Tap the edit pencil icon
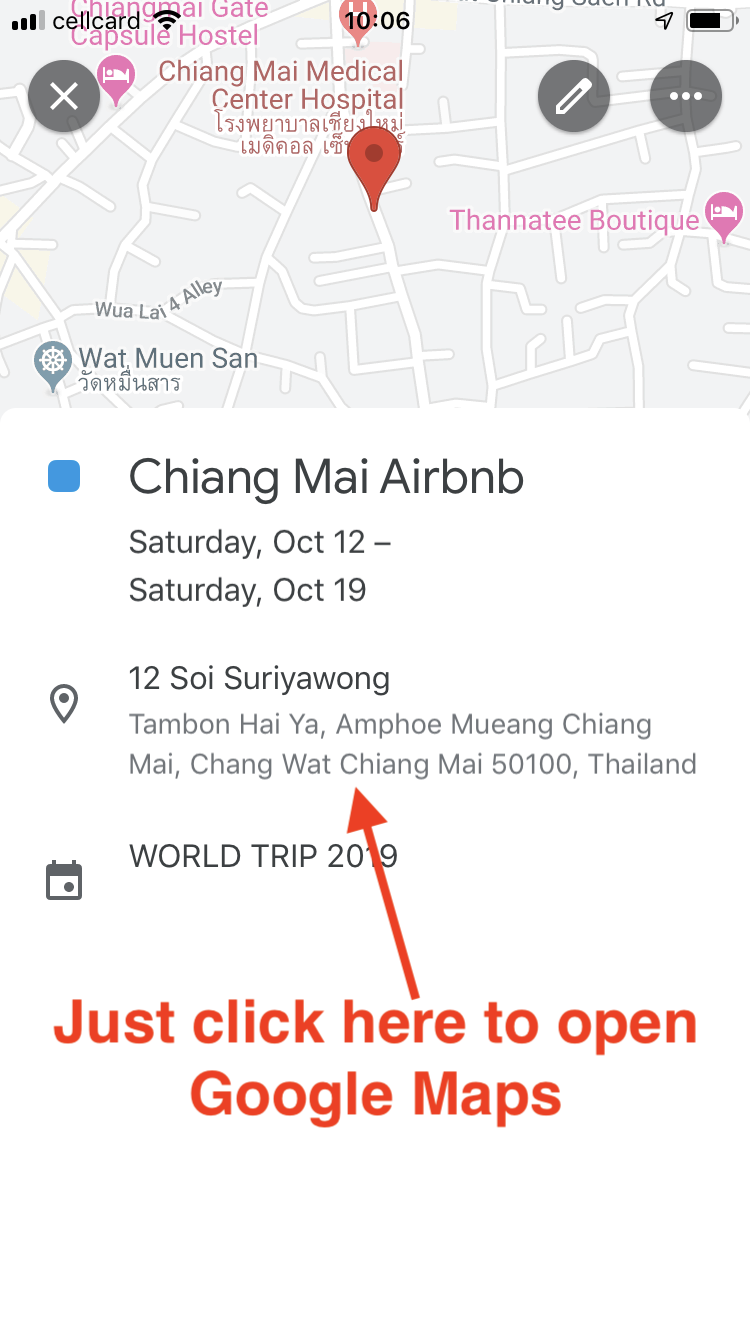 point(573,96)
